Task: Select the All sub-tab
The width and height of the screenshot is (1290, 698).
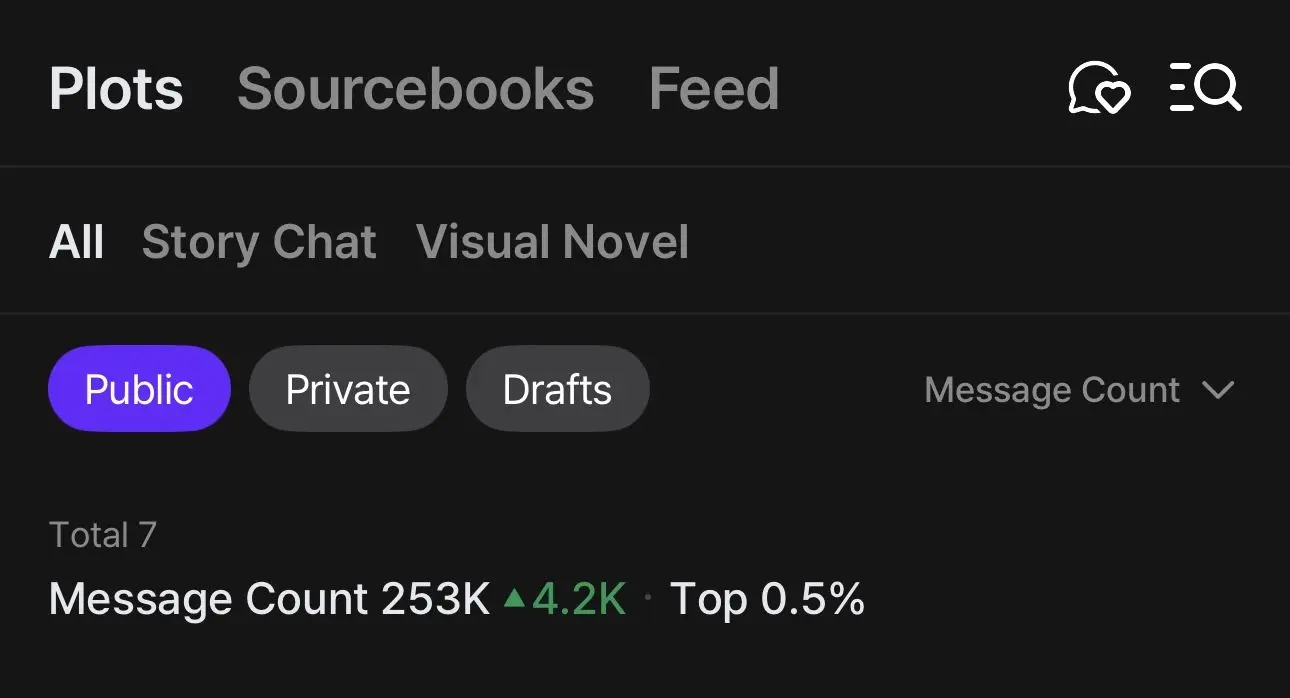Action: coord(76,242)
